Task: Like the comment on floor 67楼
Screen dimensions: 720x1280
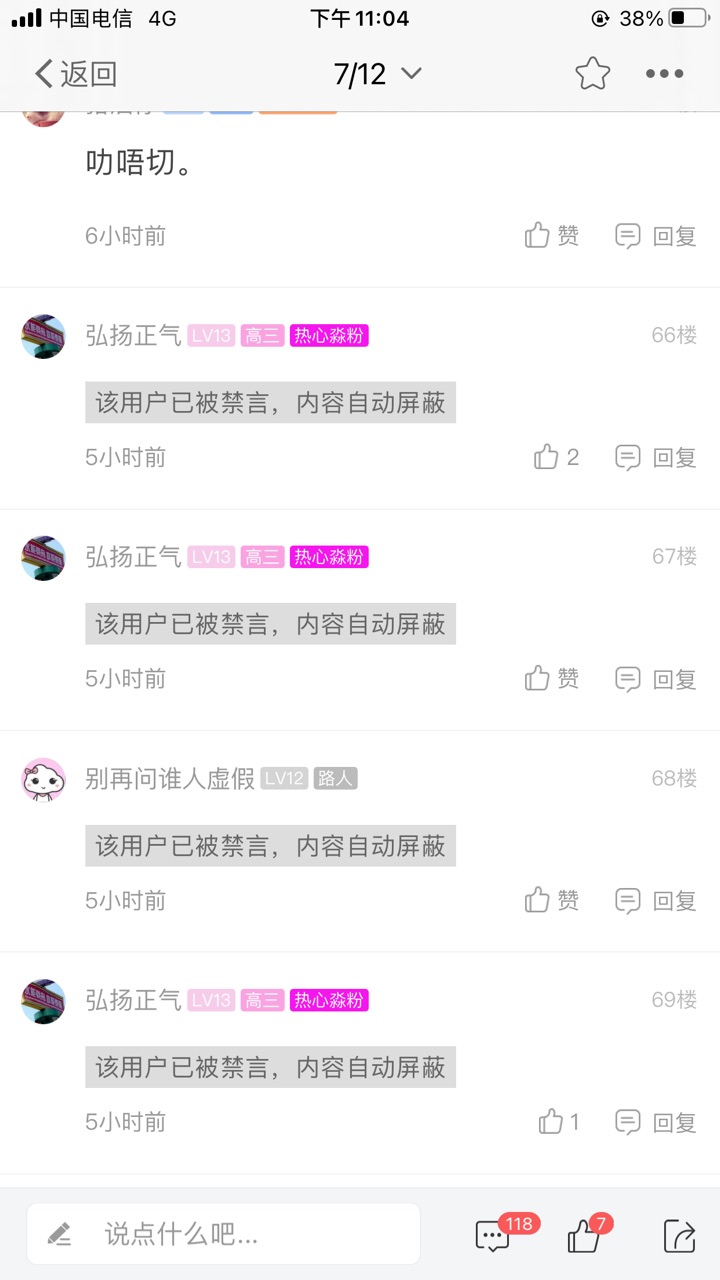Action: click(x=552, y=679)
